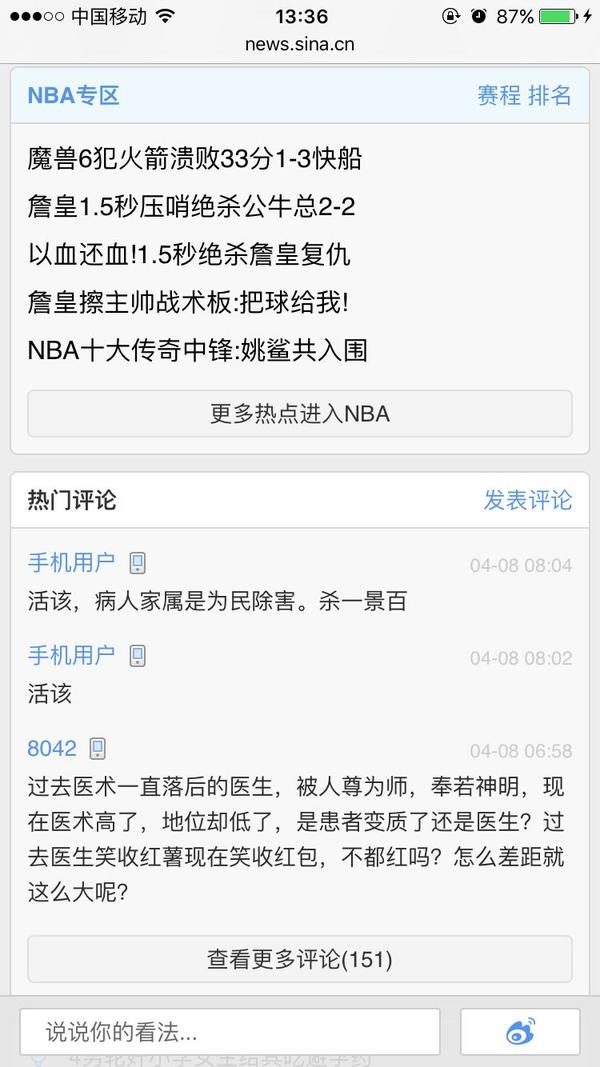Tap 更多热点进入NBA button
The height and width of the screenshot is (1067, 600).
[299, 414]
